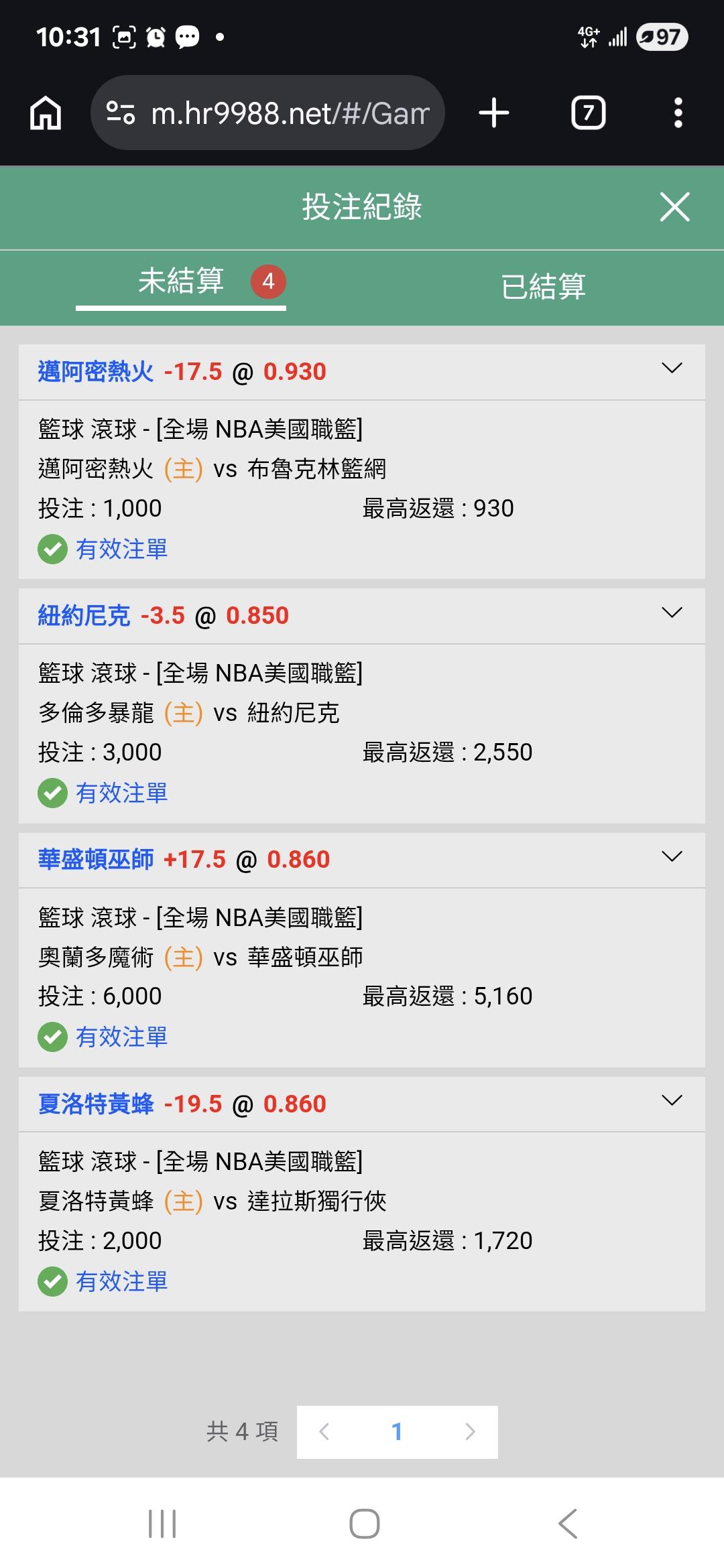Open the browser overflow menu
Image resolution: width=724 pixels, height=1568 pixels.
678,113
